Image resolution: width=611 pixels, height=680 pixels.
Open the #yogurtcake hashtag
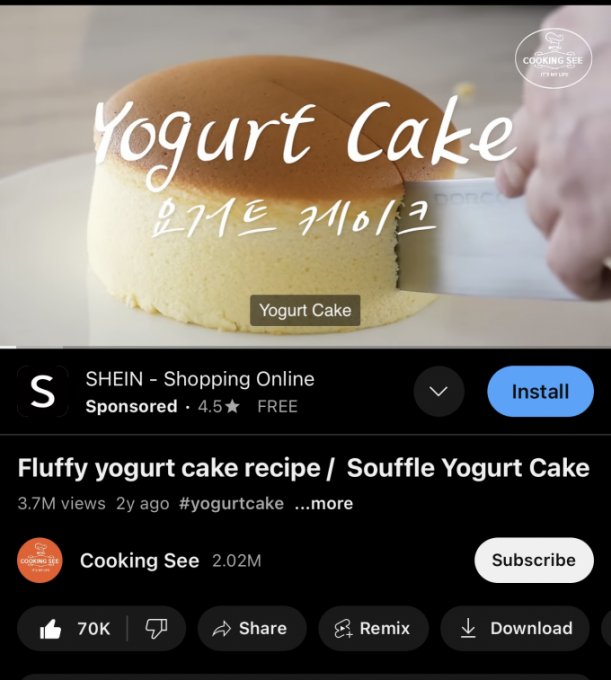click(x=231, y=504)
